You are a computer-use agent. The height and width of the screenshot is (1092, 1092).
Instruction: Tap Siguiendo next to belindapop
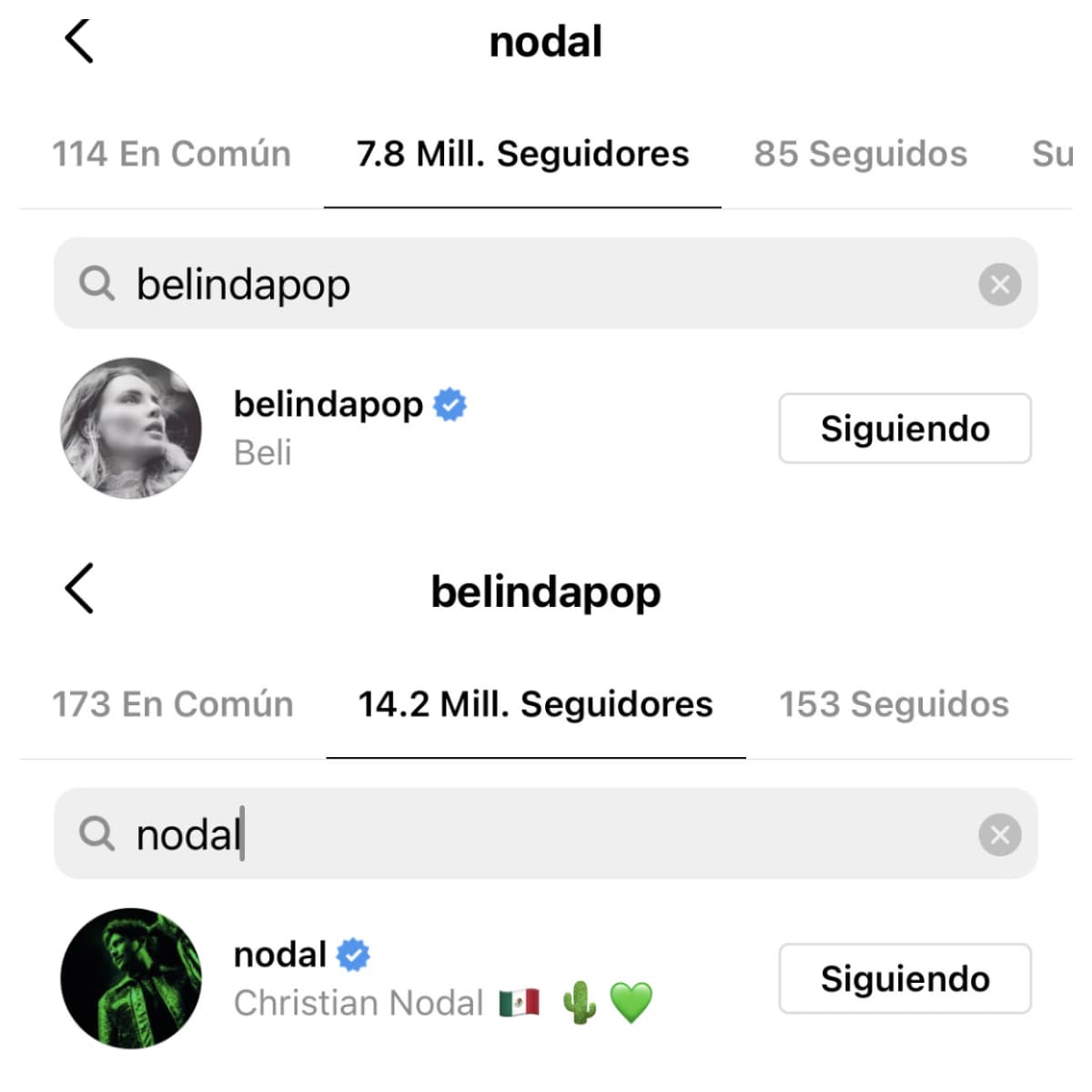905,429
